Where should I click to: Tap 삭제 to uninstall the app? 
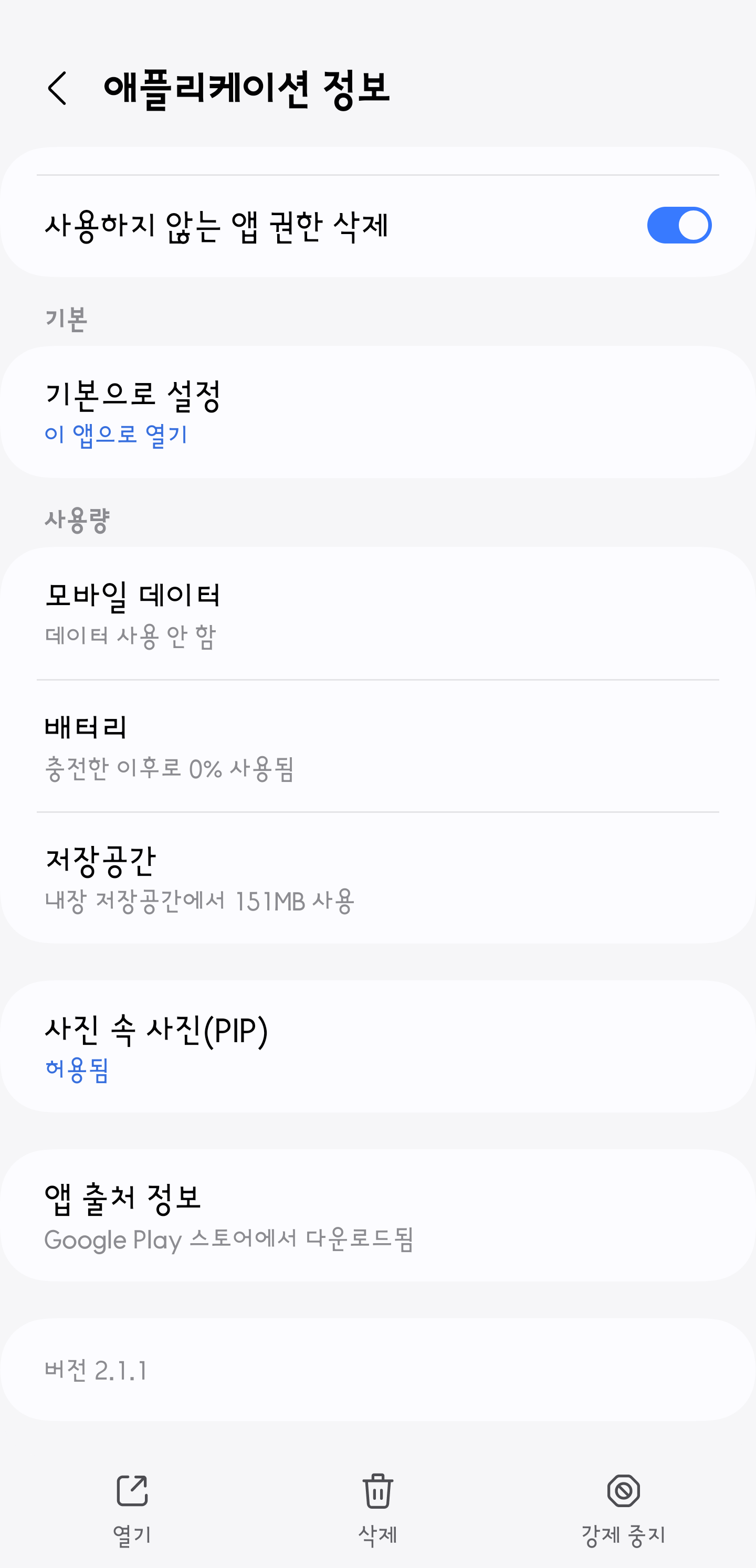coord(377,1507)
